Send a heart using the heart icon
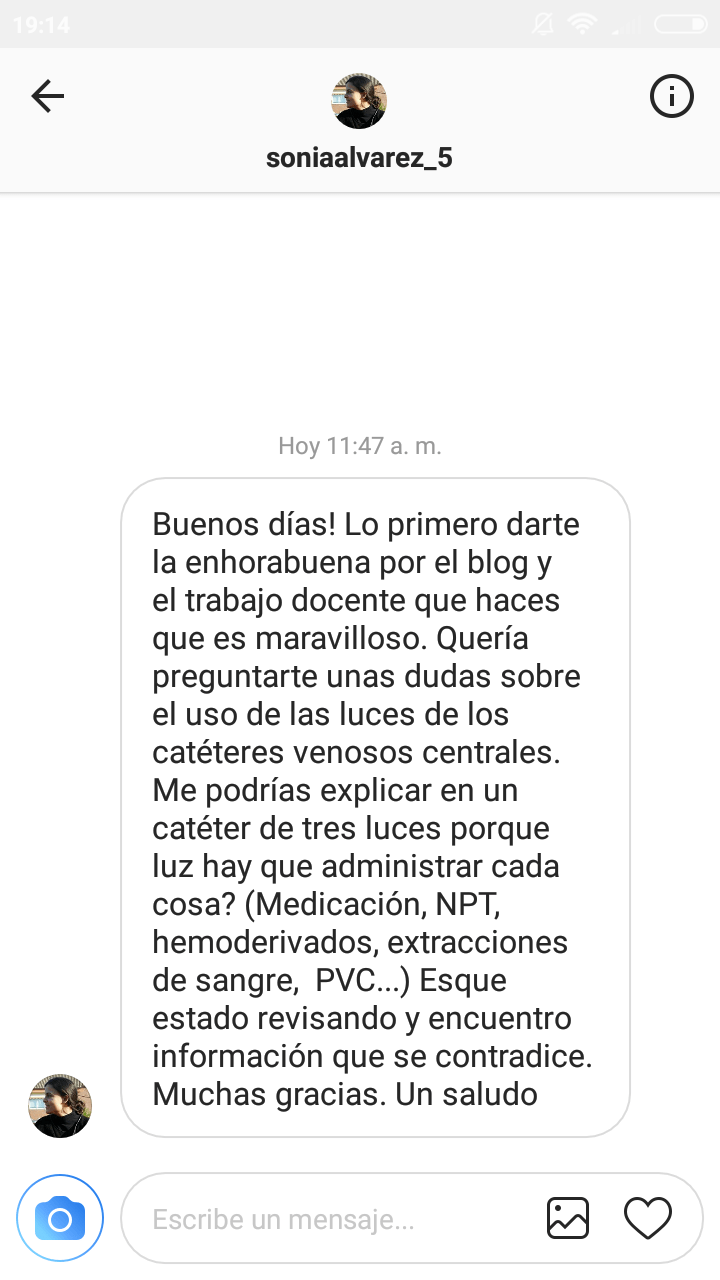The height and width of the screenshot is (1280, 720). tap(647, 1218)
